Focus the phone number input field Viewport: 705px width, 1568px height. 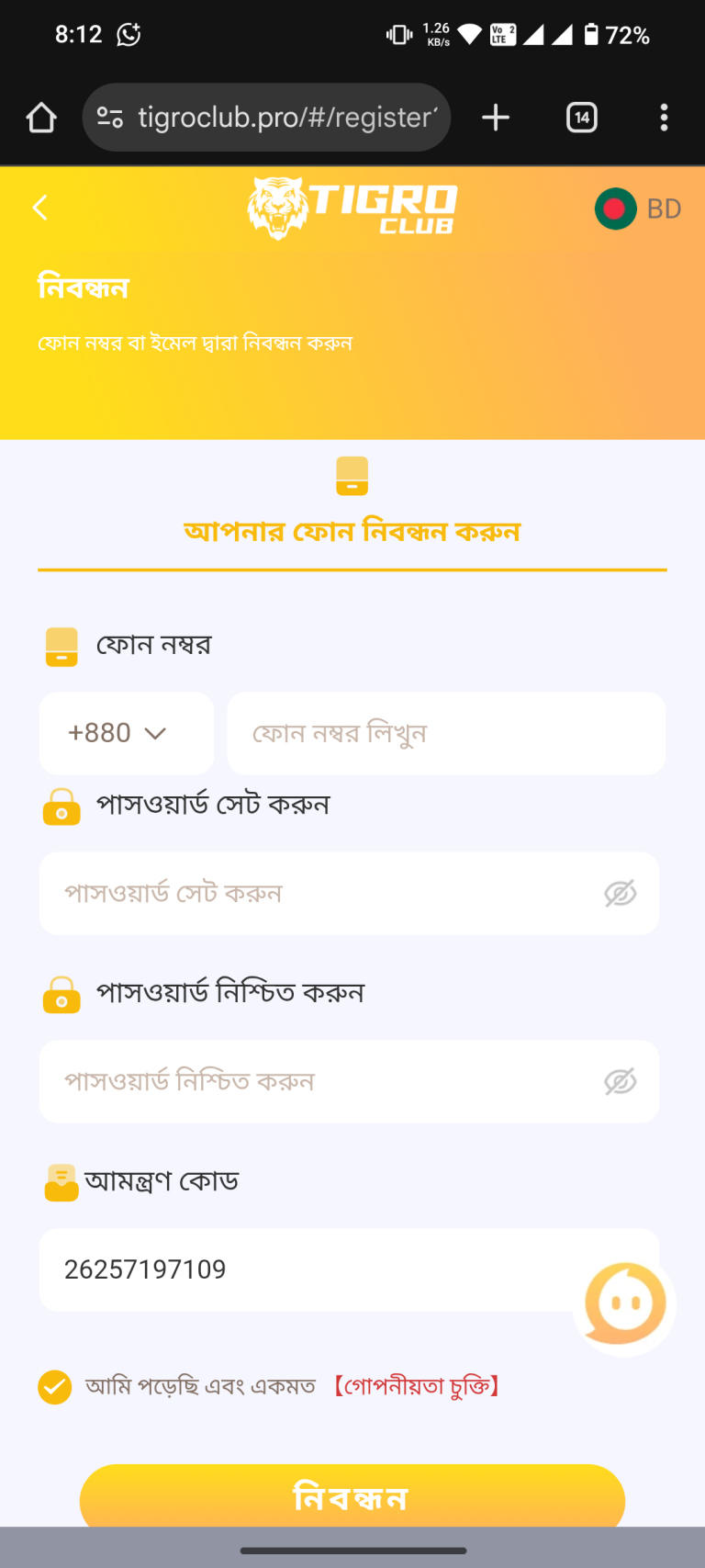click(x=445, y=733)
